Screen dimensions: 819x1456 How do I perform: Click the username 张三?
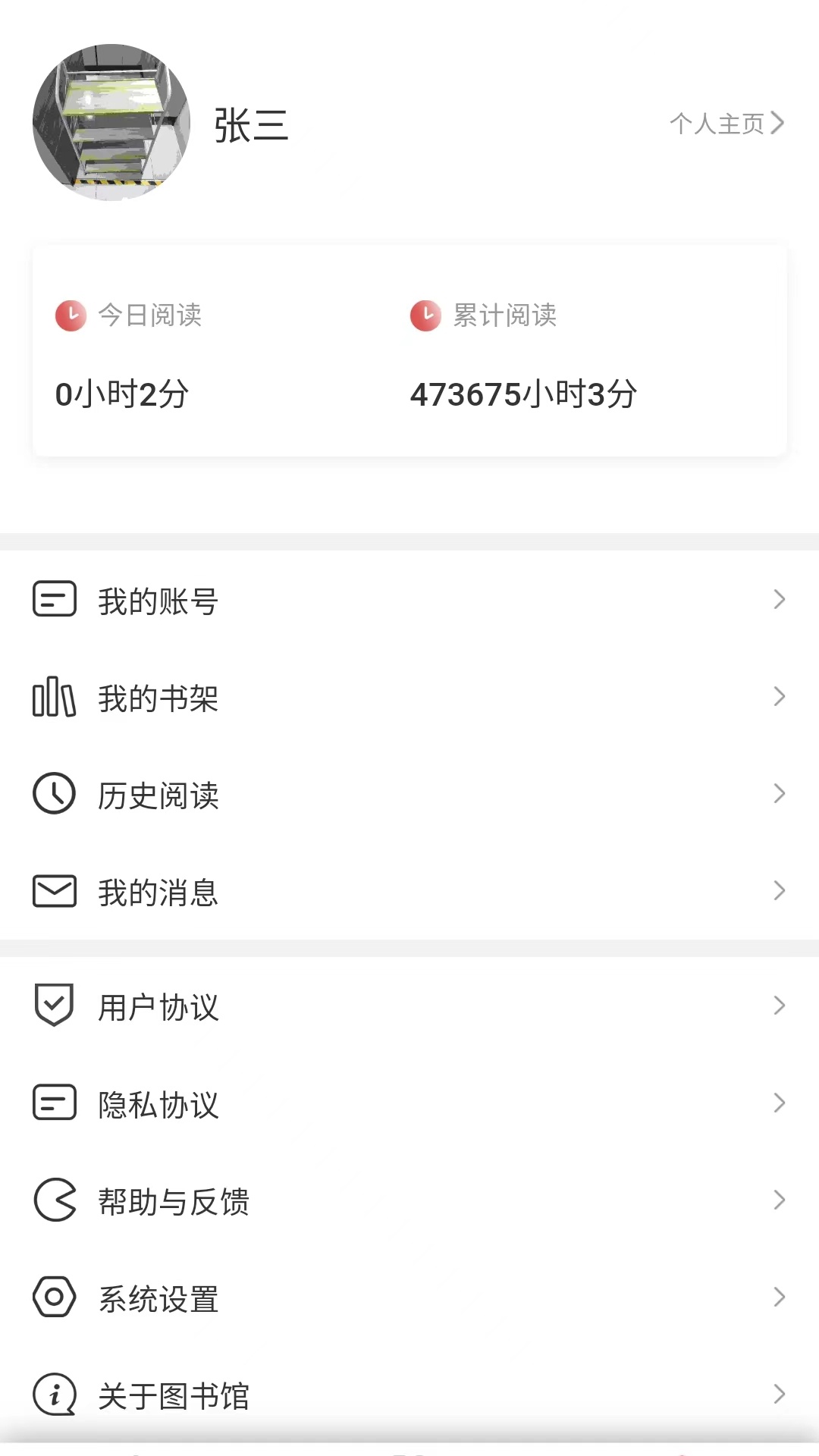pyautogui.click(x=250, y=125)
